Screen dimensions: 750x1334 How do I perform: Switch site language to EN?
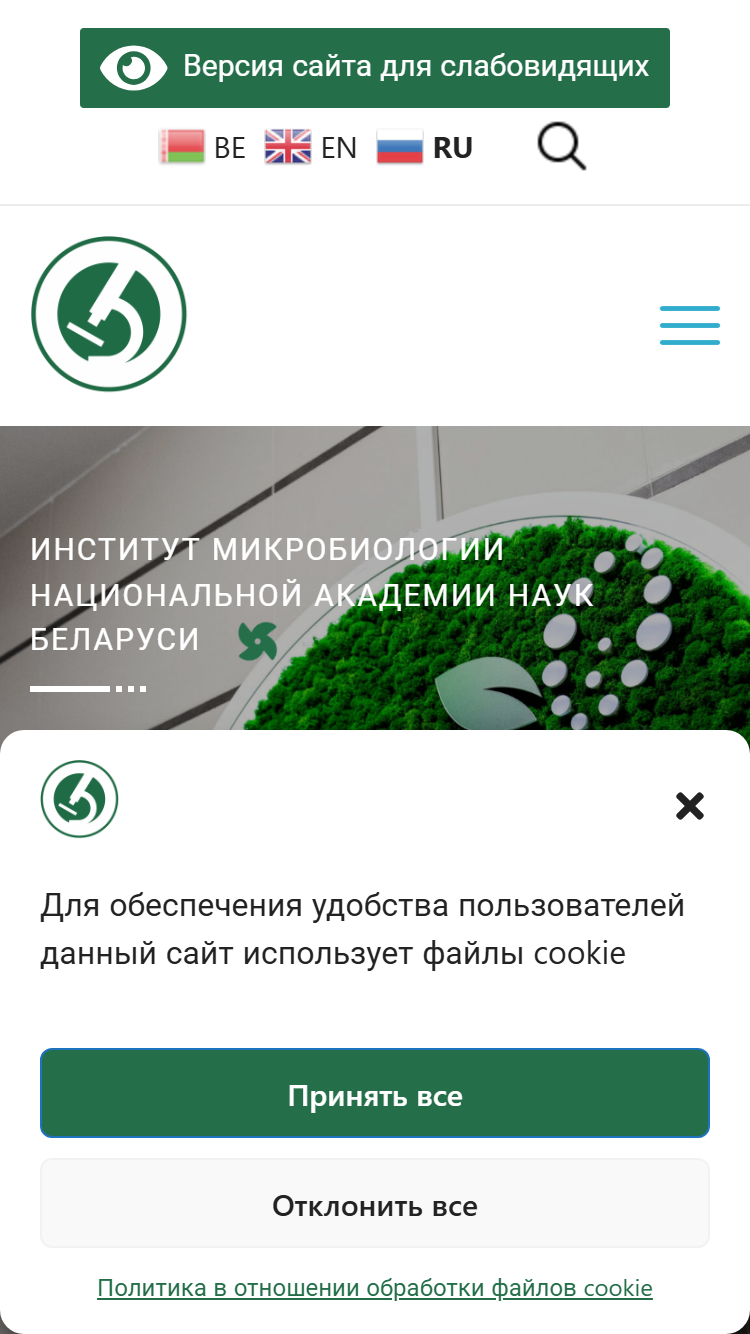click(310, 147)
